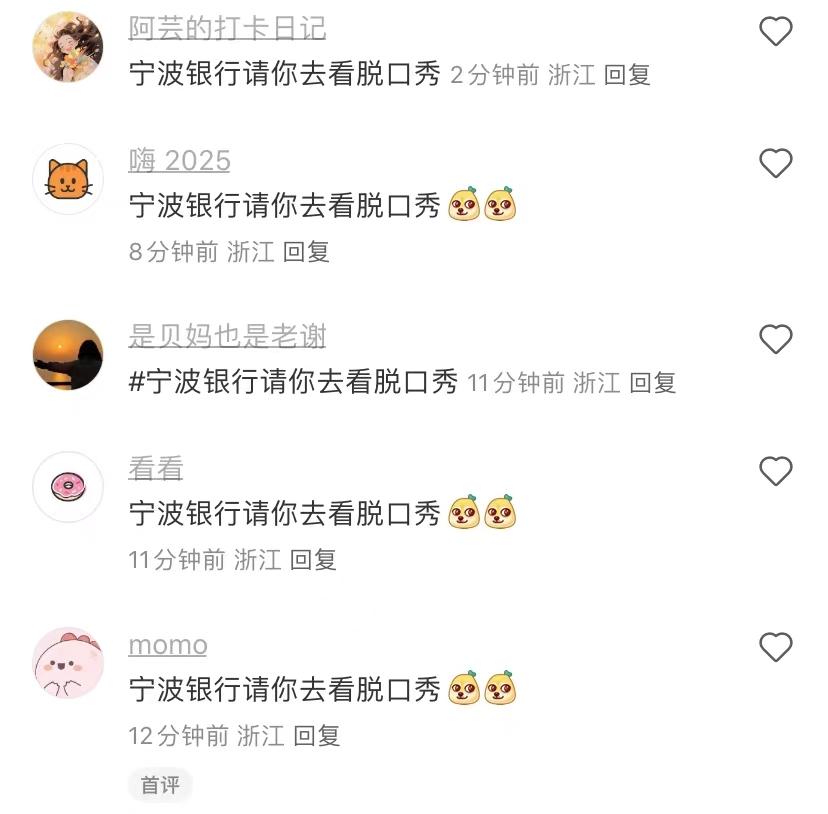Viewport: 828px width, 814px height.
Task: Like the comment by 是贝妈也是老谢
Action: pos(776,339)
